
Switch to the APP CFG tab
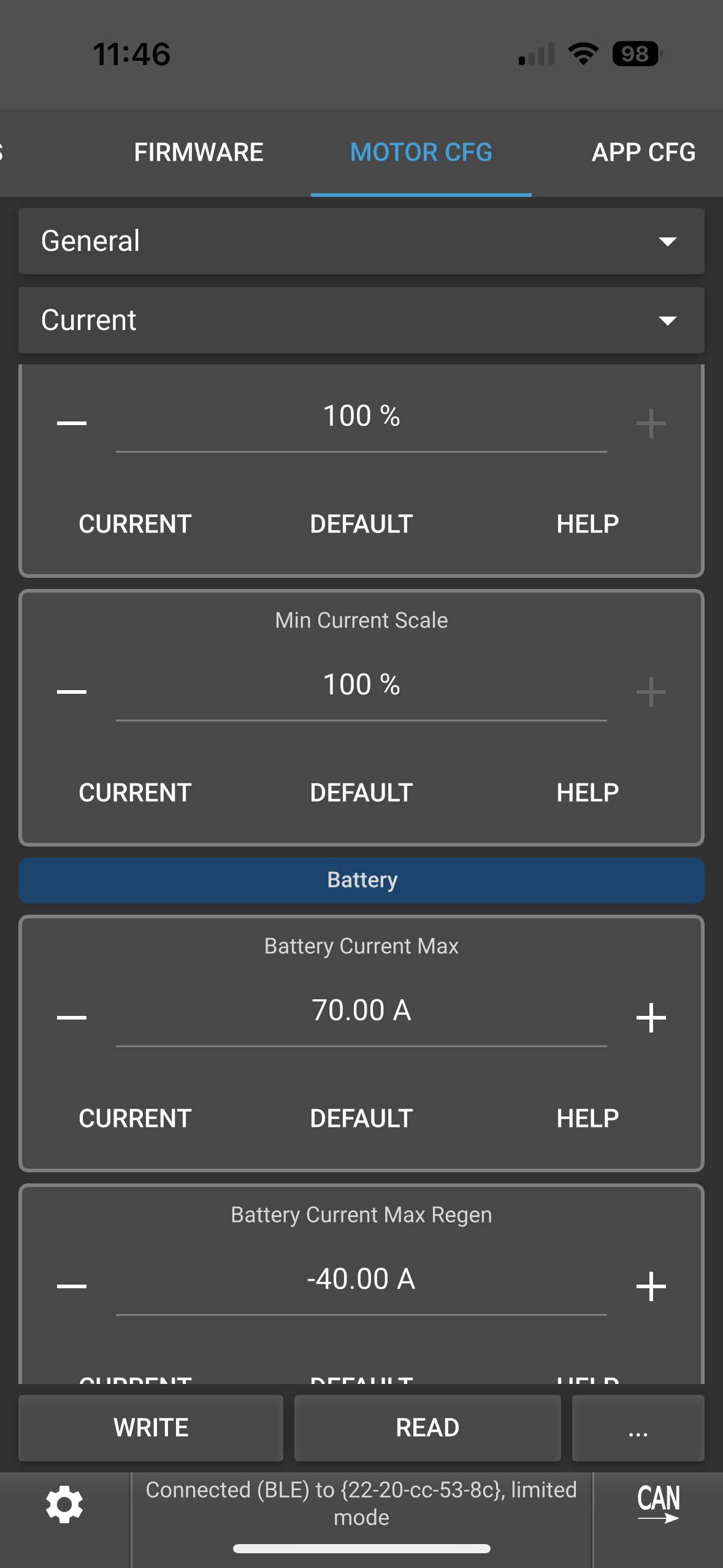pos(643,152)
